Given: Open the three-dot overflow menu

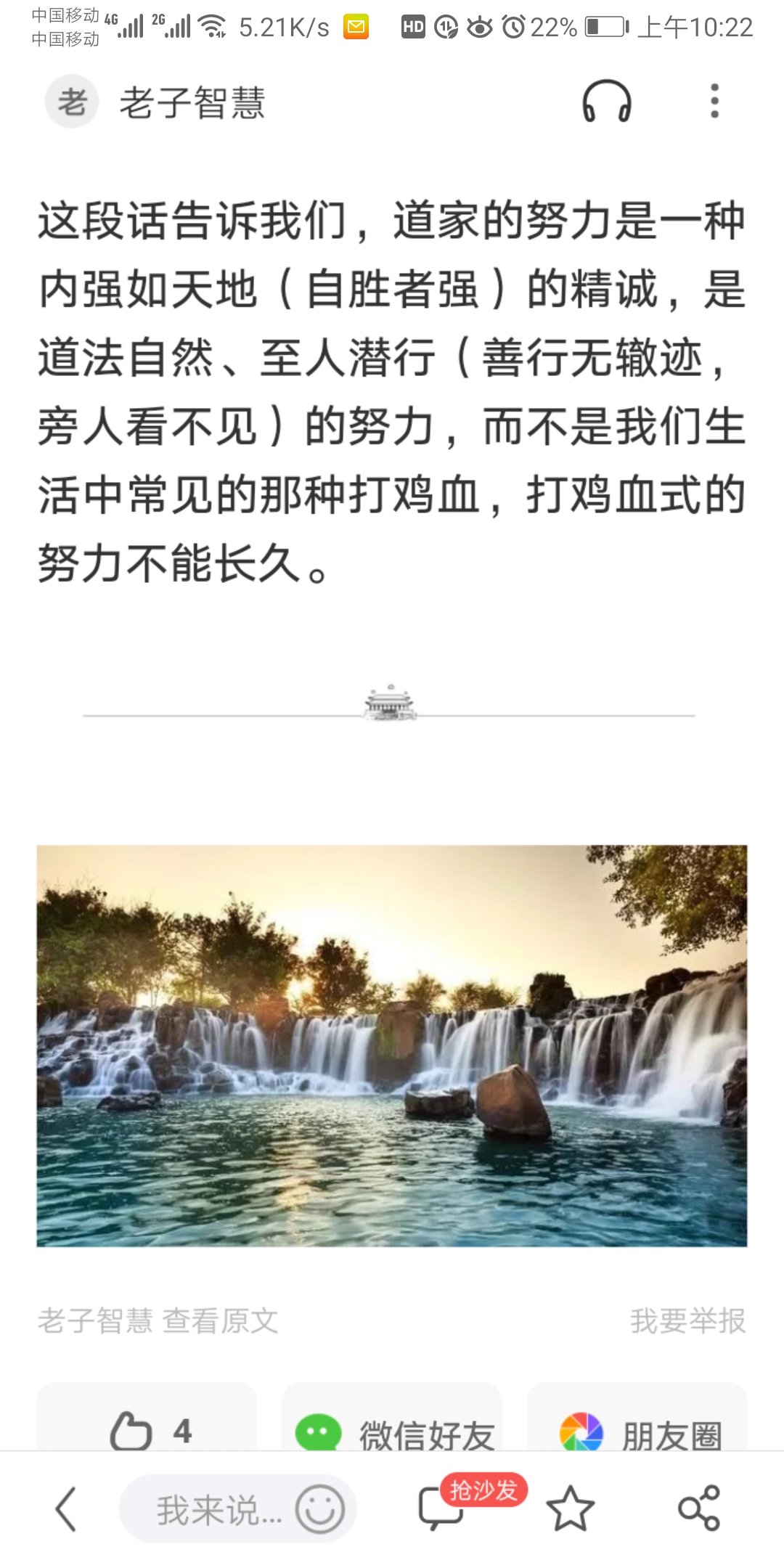Looking at the screenshot, I should click(714, 102).
